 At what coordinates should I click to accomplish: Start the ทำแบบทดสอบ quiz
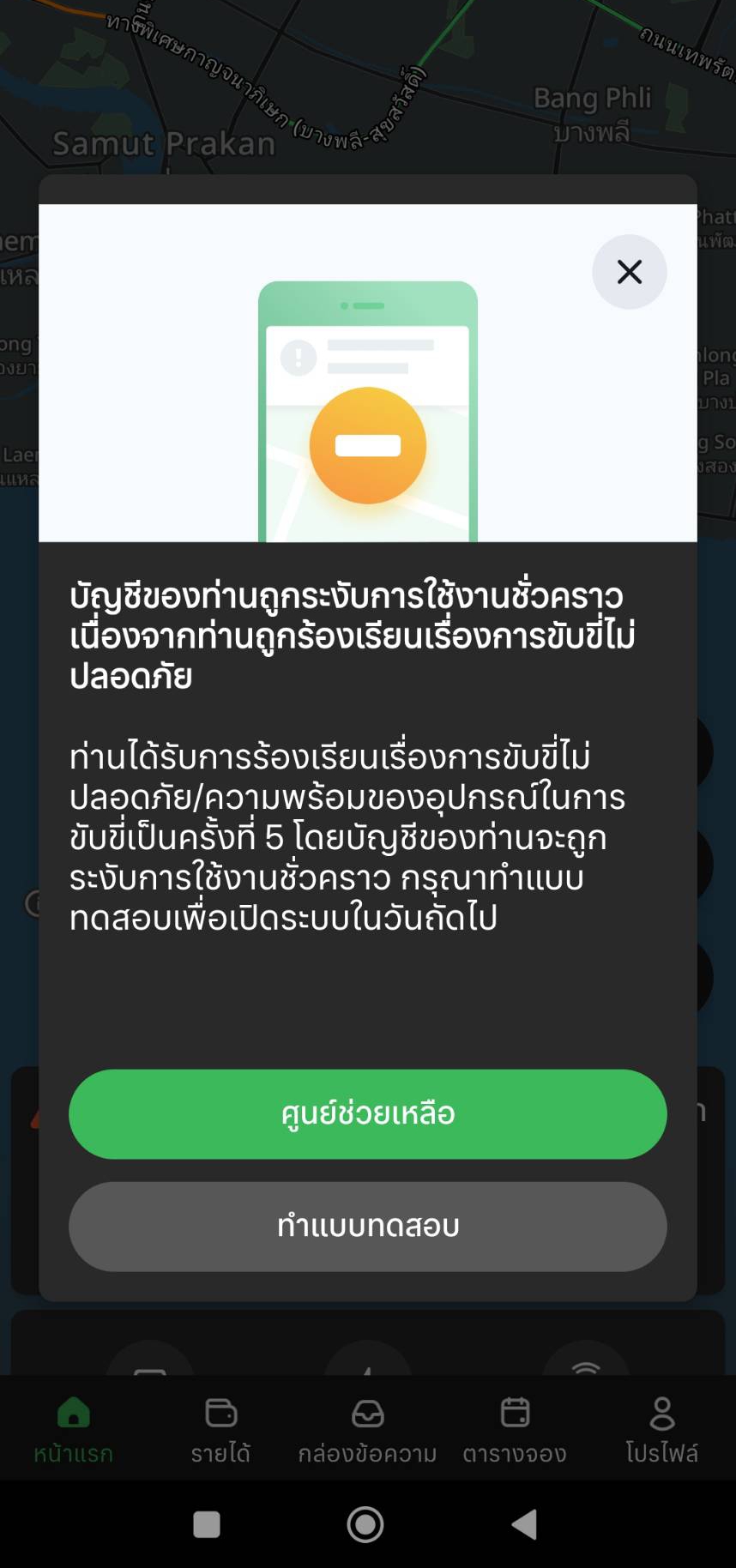click(367, 1226)
